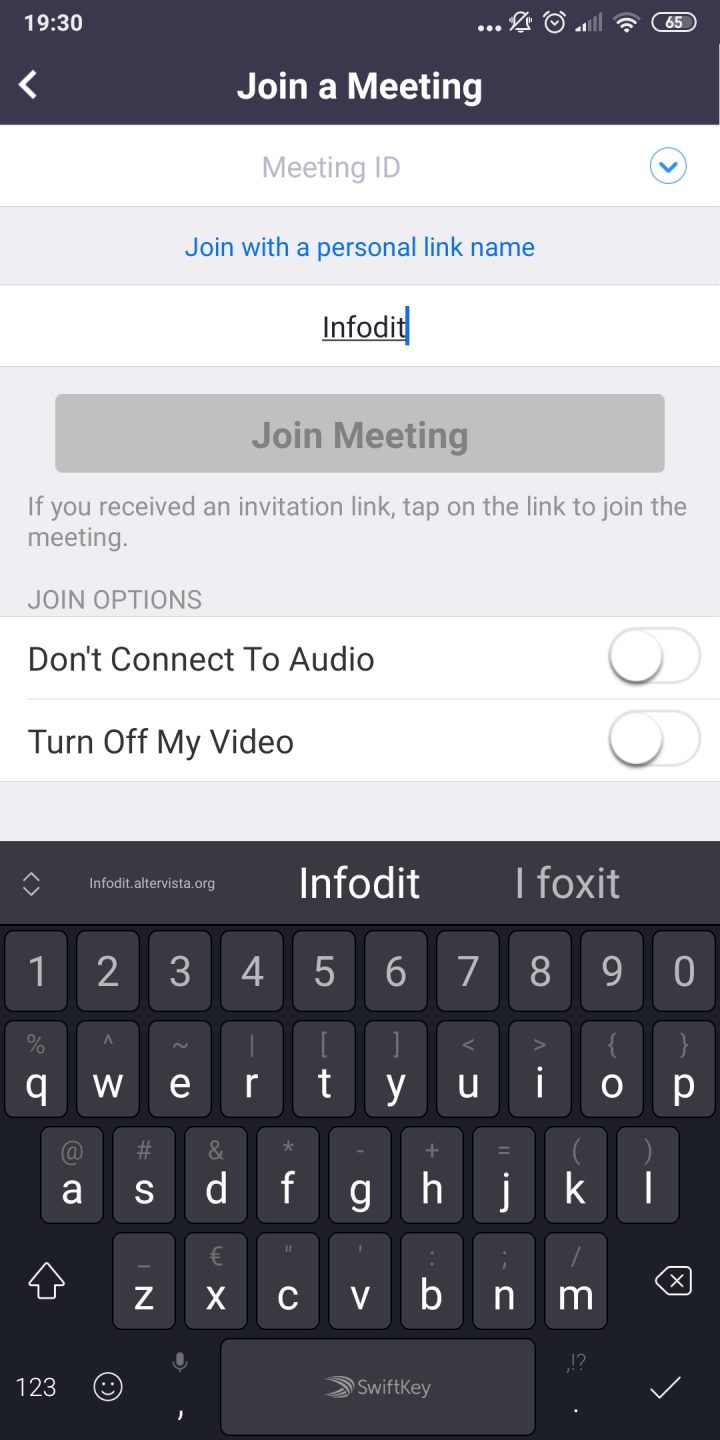Screen dimensions: 720x1440
Task: Tap the Meeting ID field
Action: click(330, 167)
